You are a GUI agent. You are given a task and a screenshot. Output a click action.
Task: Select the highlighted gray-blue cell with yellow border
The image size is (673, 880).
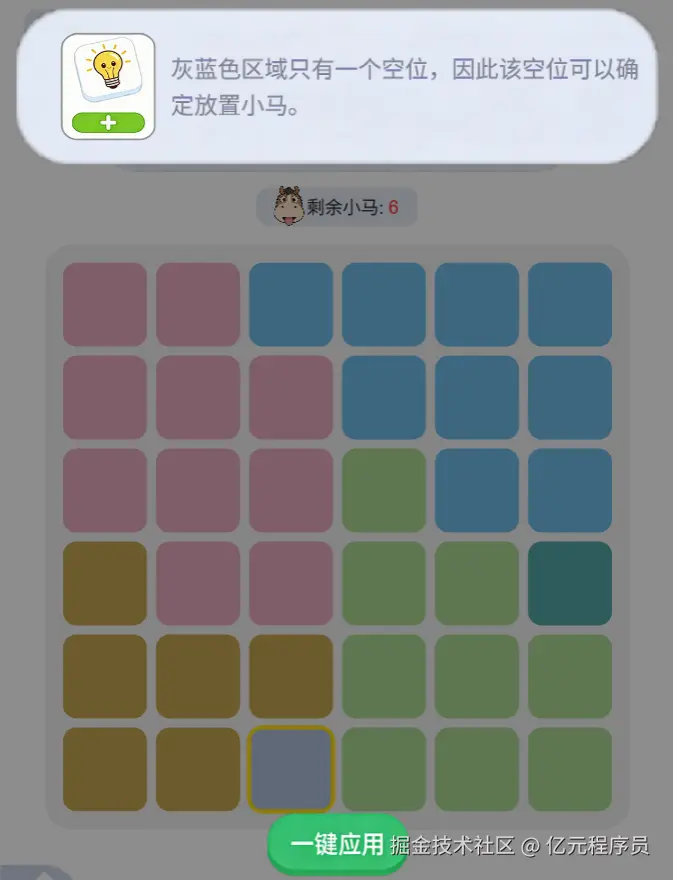290,769
